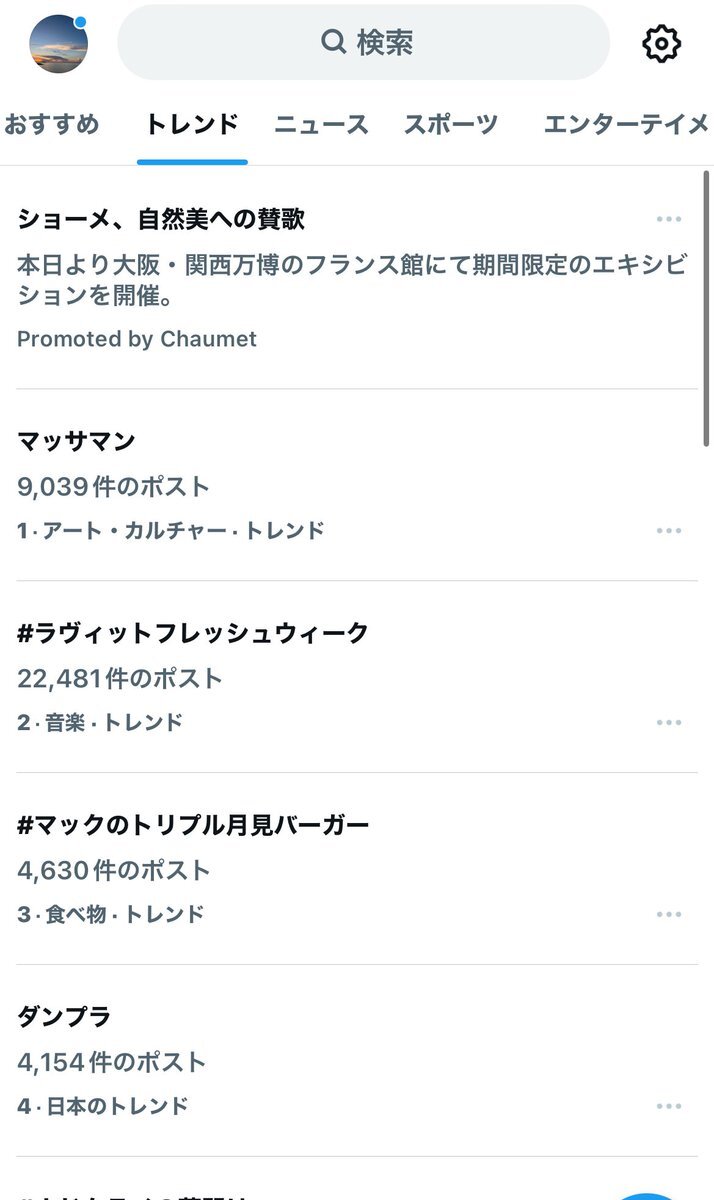Go to the スポーツ tab
Image resolution: width=714 pixels, height=1200 pixels.
coord(450,125)
